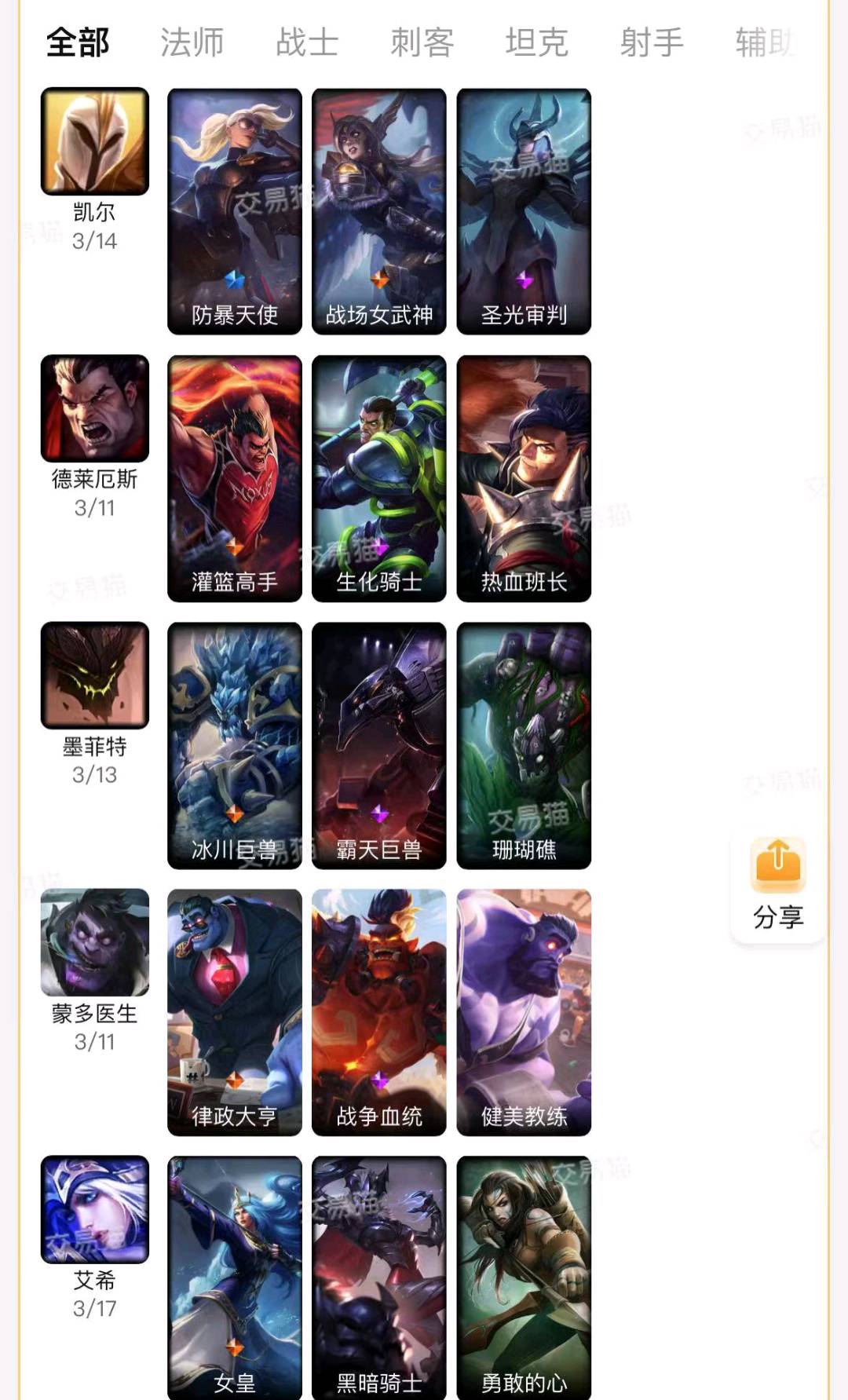View the 战争血统 skin
The width and height of the screenshot is (848, 1400).
(379, 1012)
